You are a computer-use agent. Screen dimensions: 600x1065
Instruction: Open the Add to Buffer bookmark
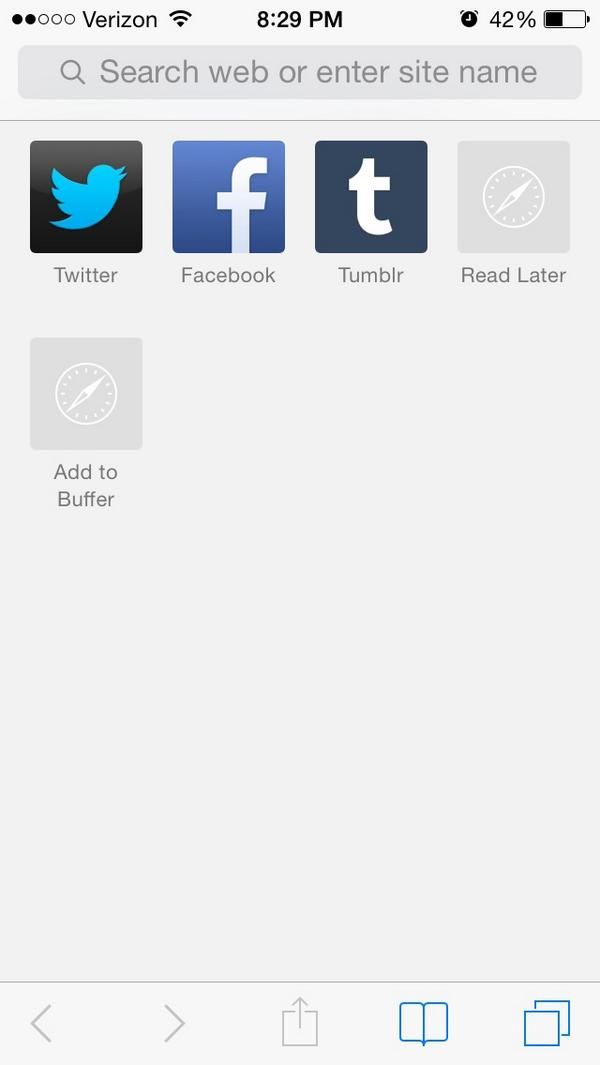[86, 394]
